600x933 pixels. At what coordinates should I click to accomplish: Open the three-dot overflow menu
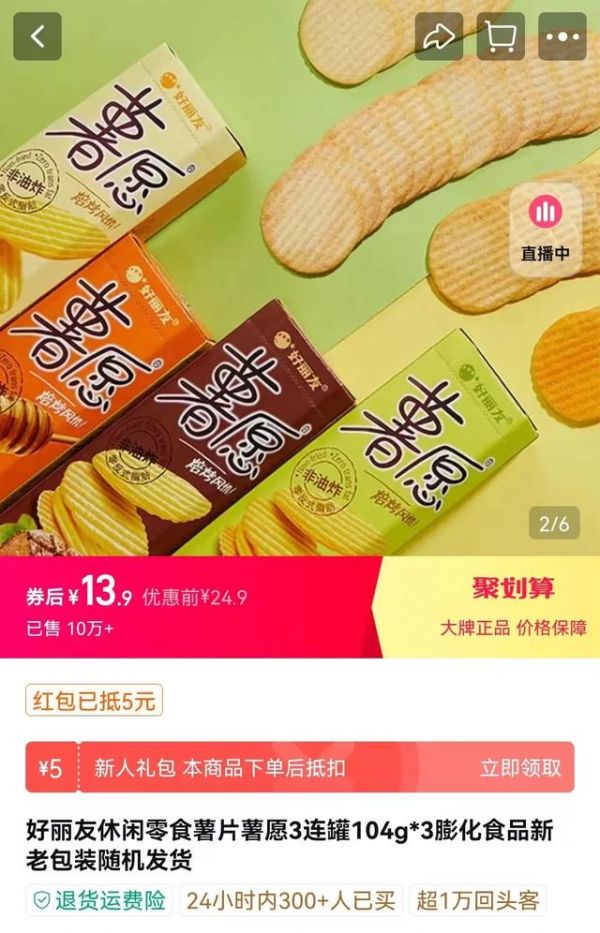point(562,37)
